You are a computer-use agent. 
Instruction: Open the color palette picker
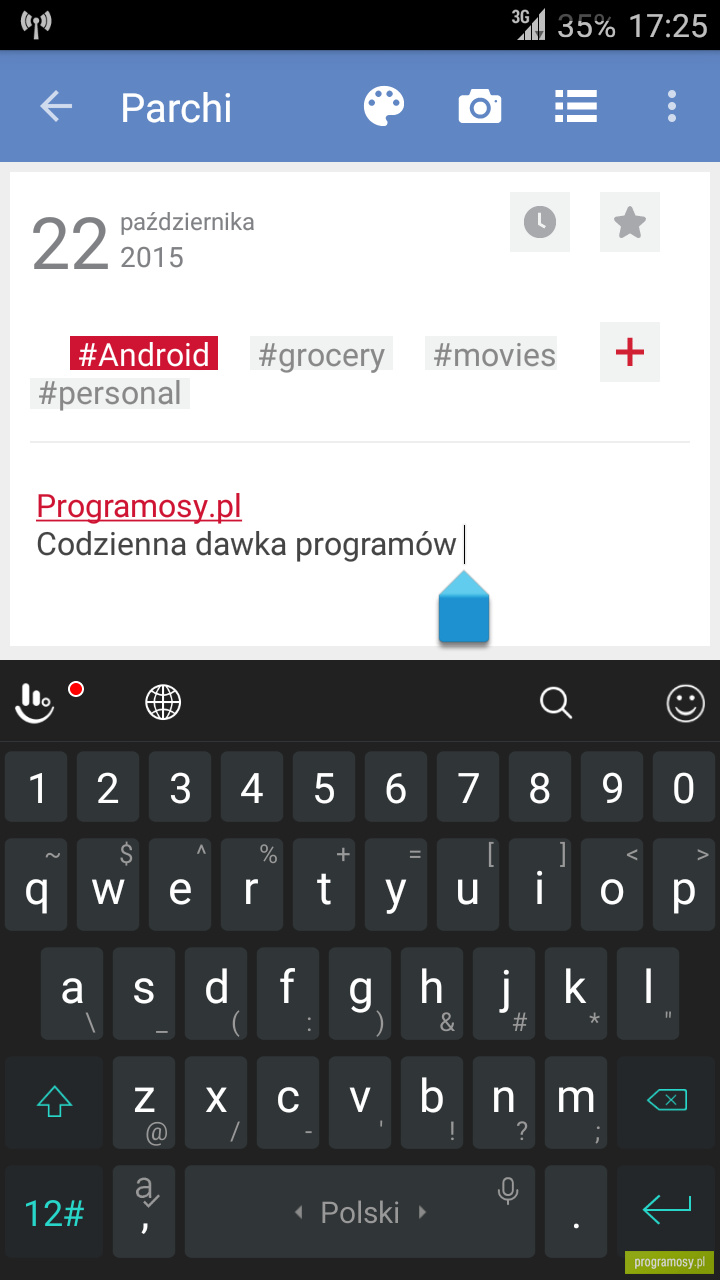click(384, 106)
